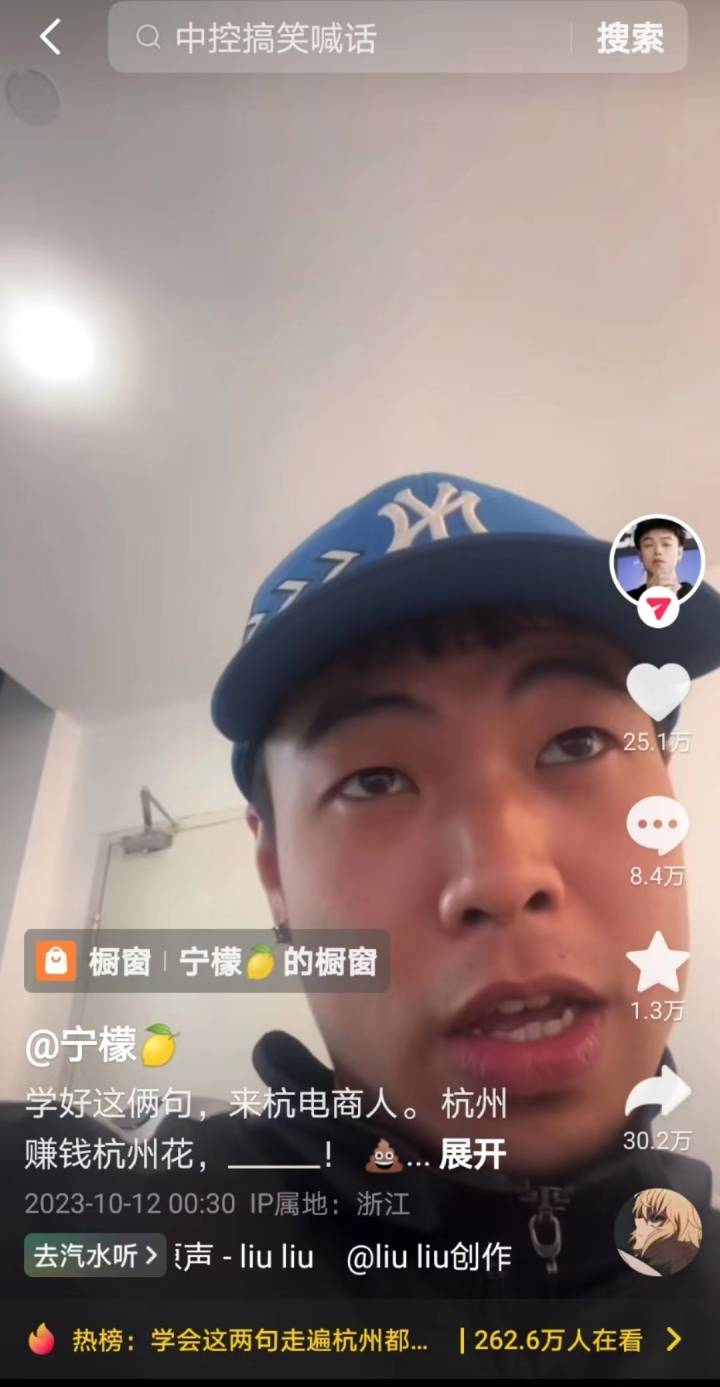The width and height of the screenshot is (720, 1387).
Task: Tap 去汽水听 to listen in the music app
Action: pos(95,1256)
